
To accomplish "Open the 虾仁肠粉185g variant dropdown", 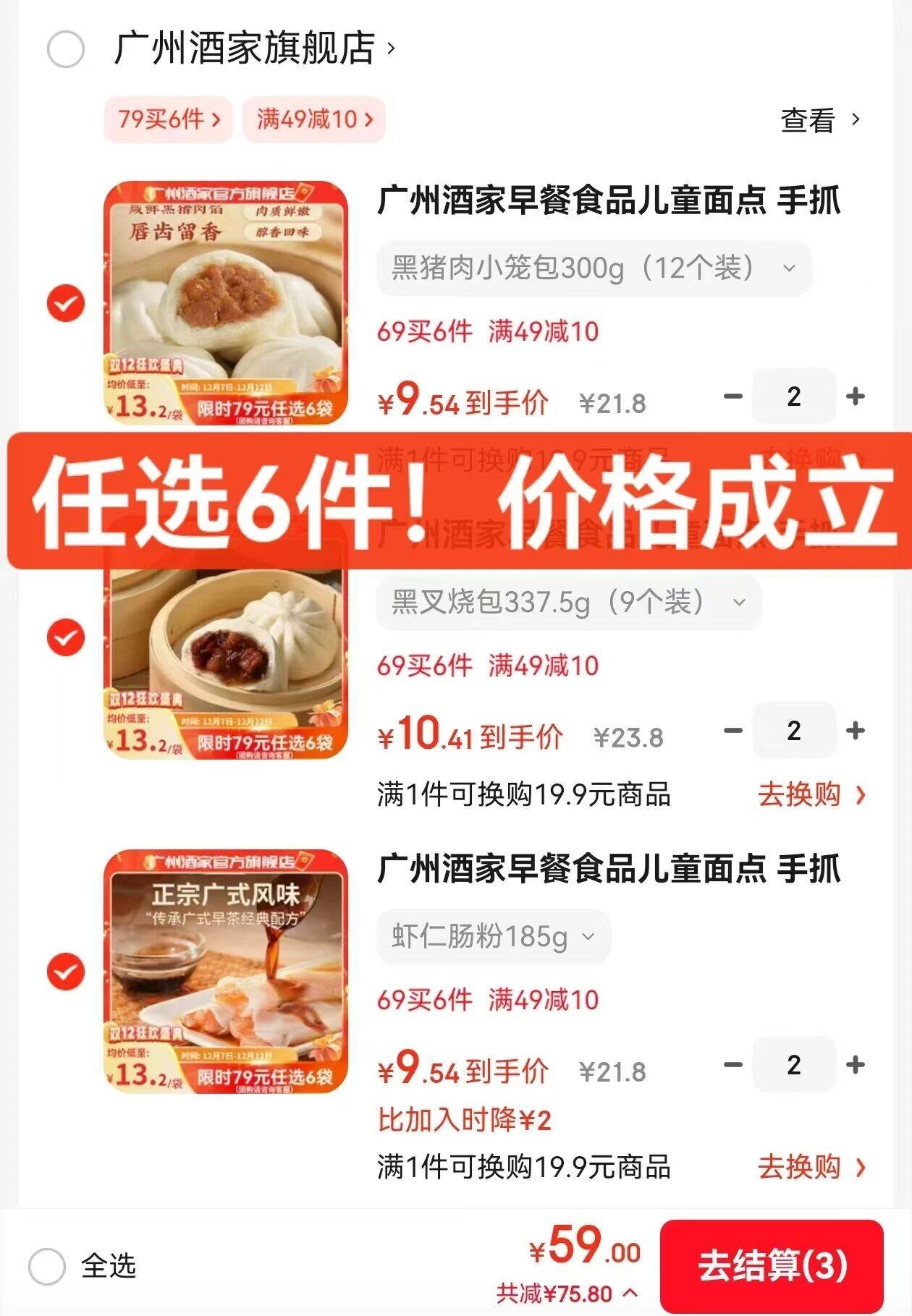I will (x=493, y=937).
